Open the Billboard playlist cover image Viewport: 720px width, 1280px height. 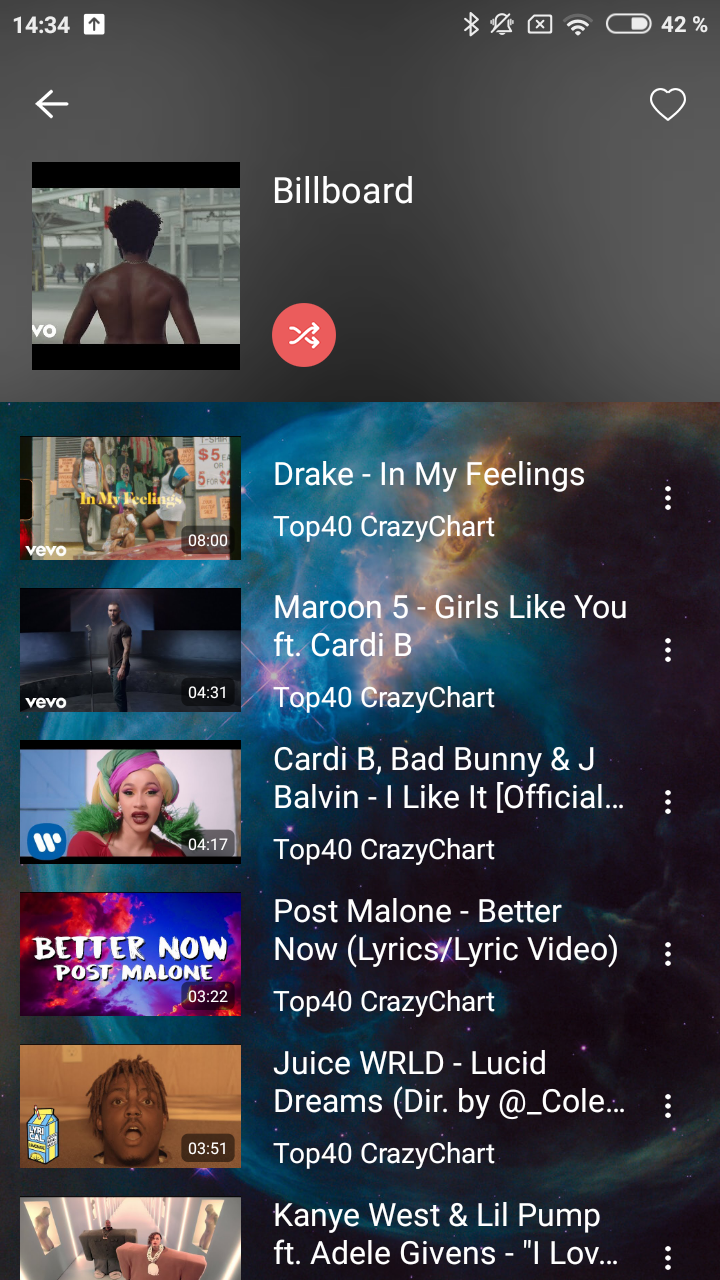pos(136,266)
